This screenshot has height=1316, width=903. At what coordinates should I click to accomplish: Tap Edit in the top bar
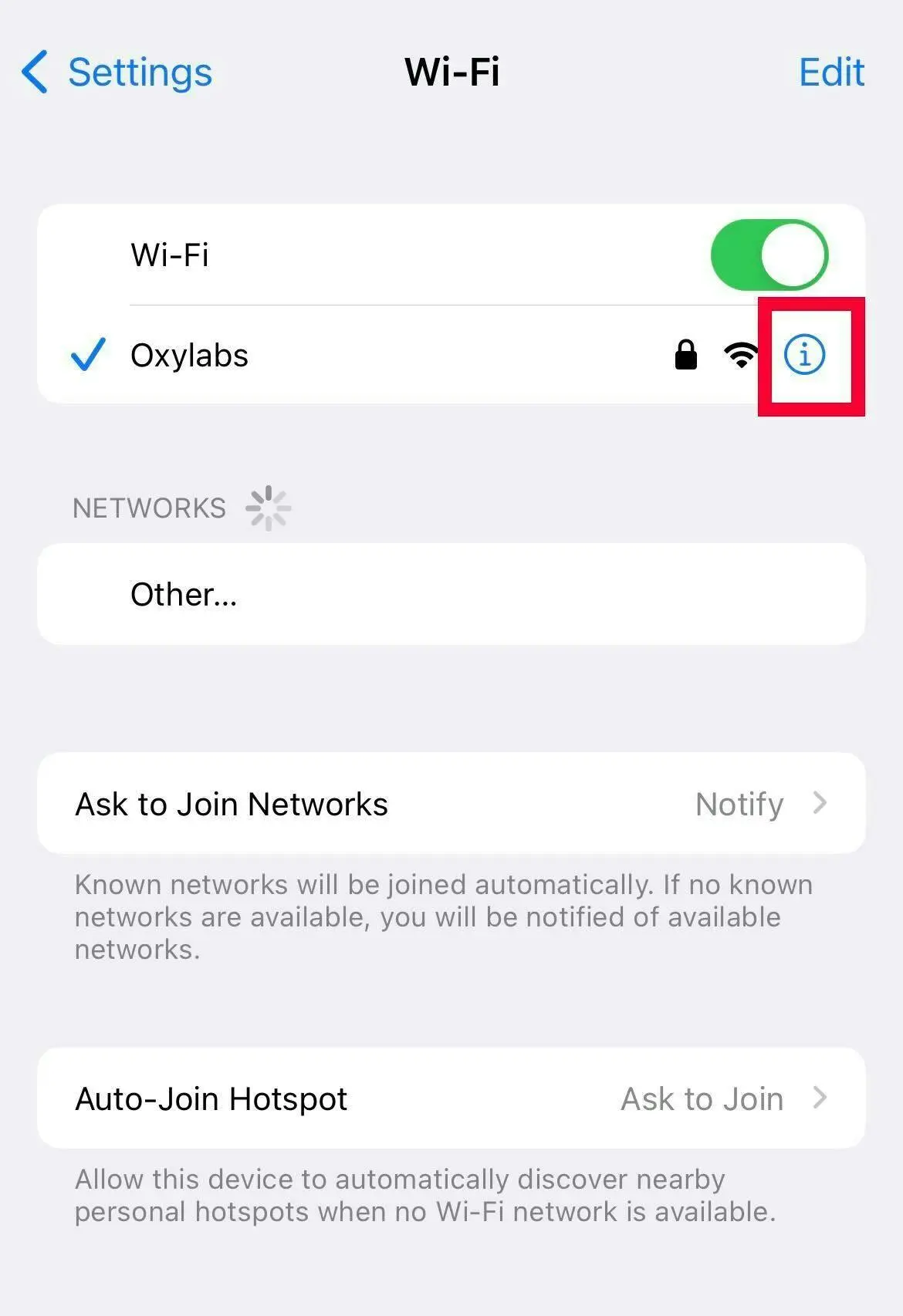coord(830,73)
